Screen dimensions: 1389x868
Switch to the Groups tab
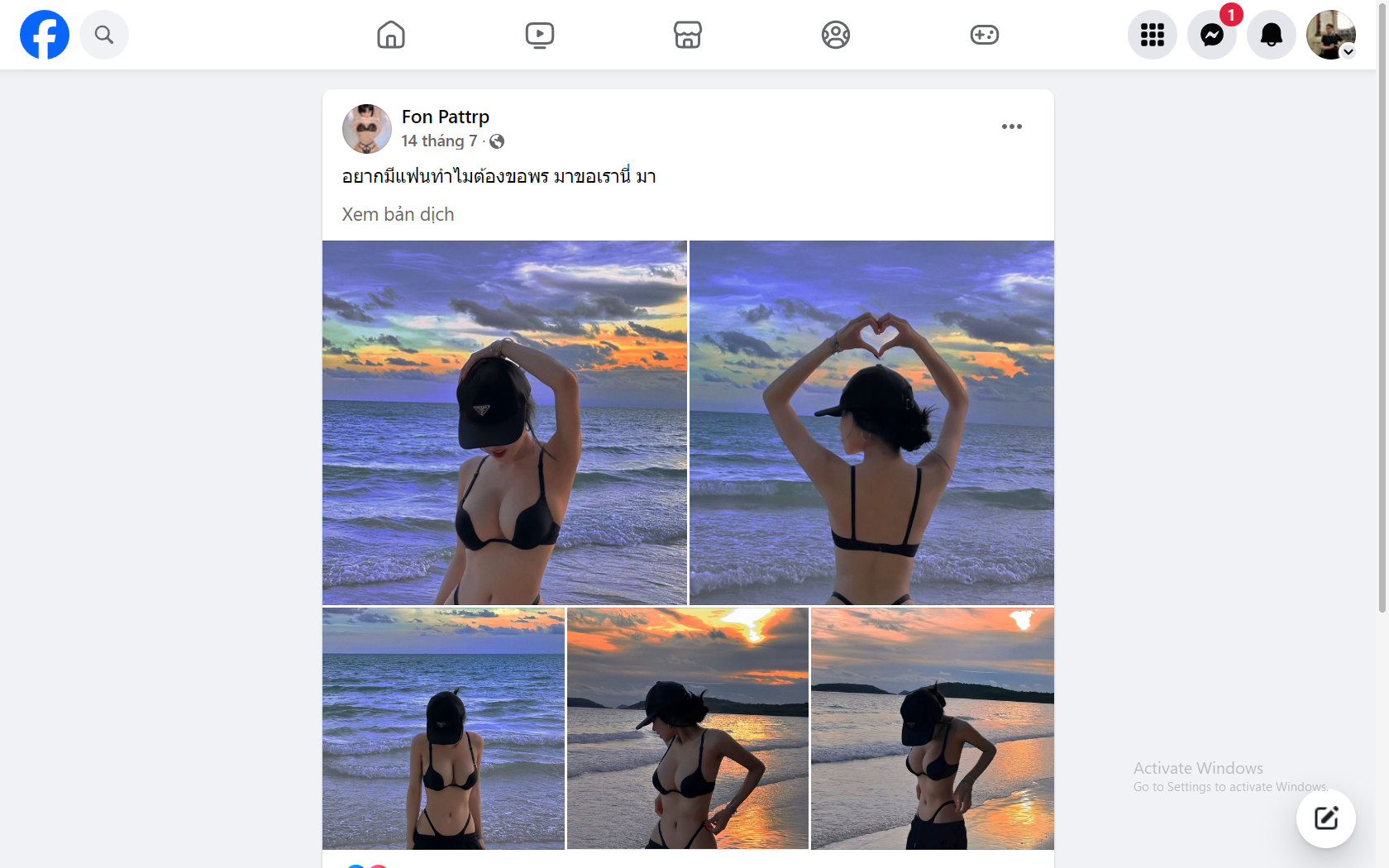pos(835,35)
